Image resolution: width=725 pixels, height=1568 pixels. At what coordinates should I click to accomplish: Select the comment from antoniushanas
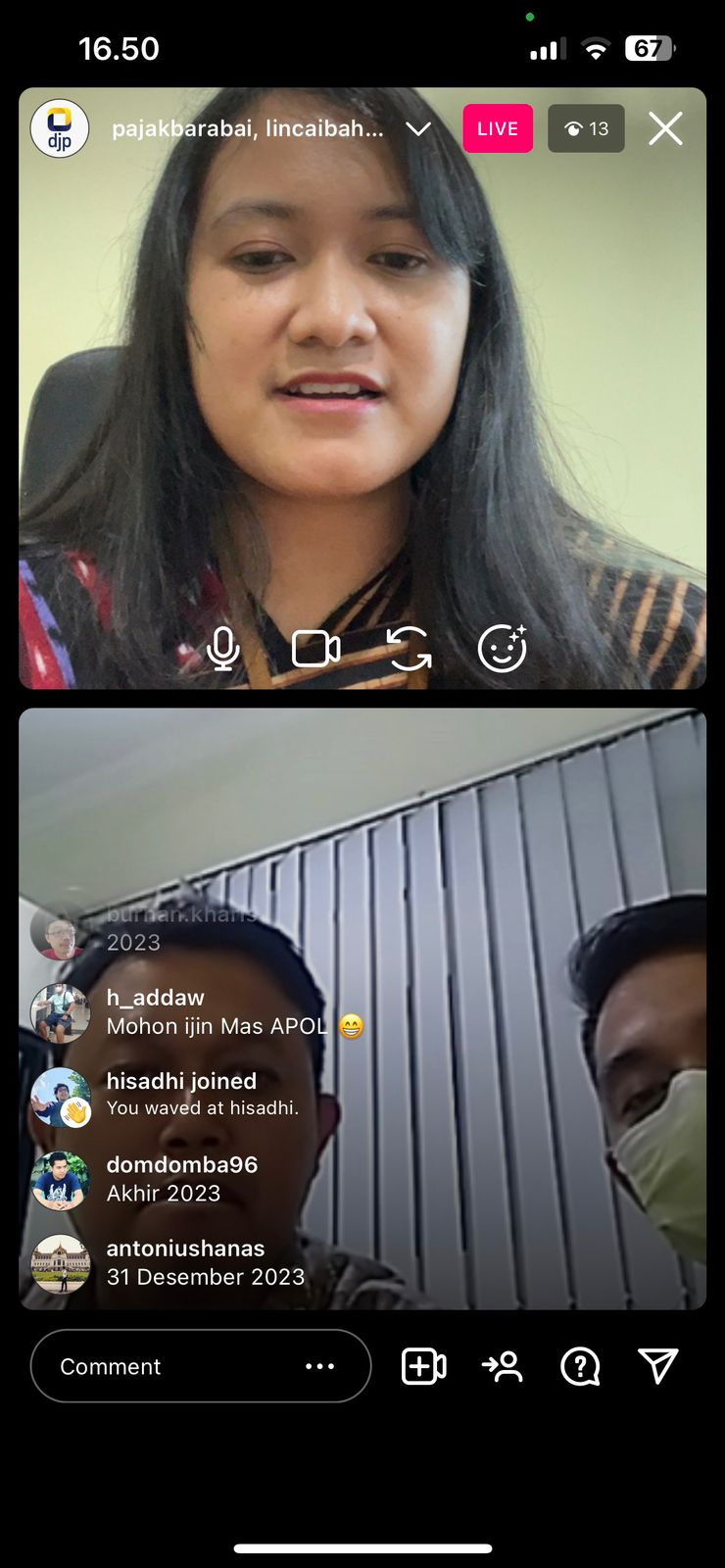tap(205, 1262)
